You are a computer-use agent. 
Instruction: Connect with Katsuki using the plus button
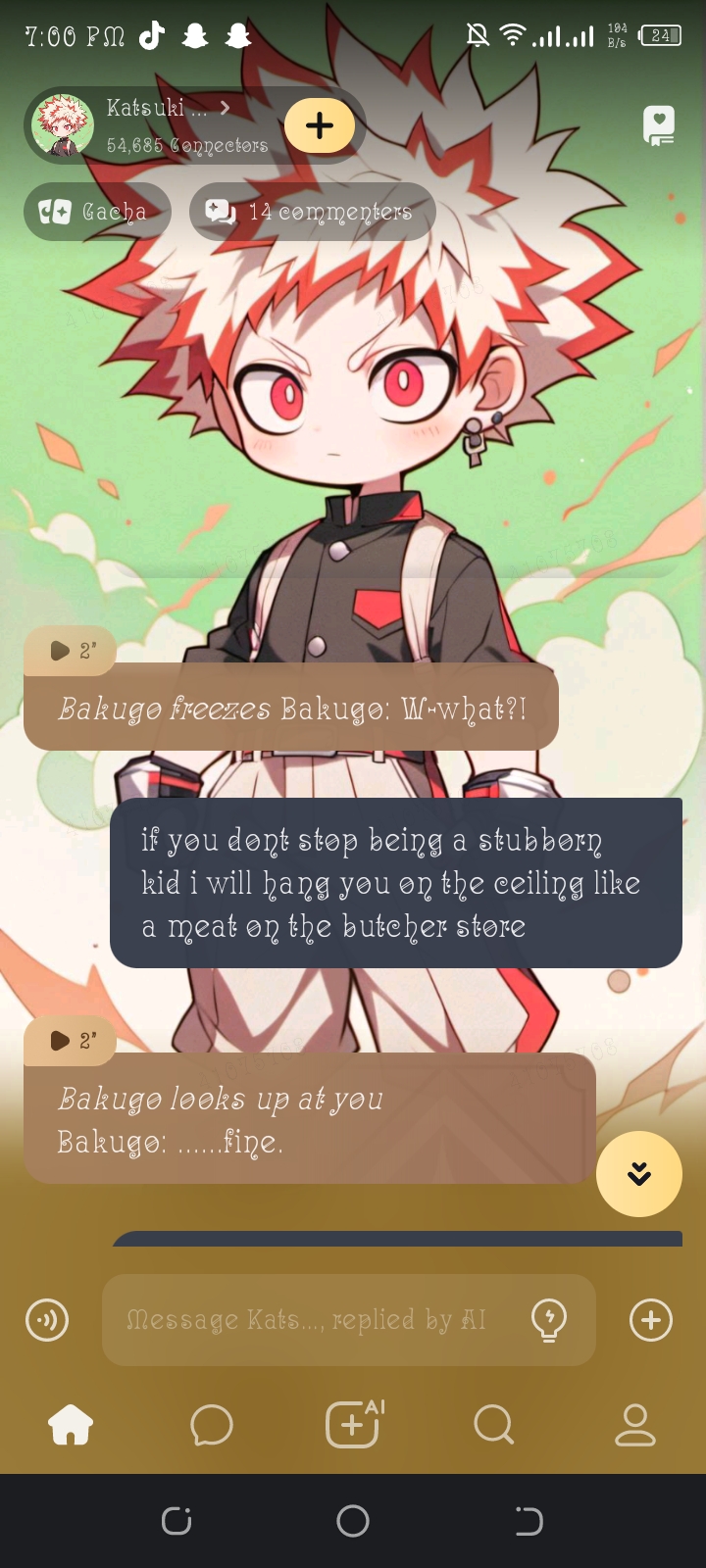coord(320,125)
